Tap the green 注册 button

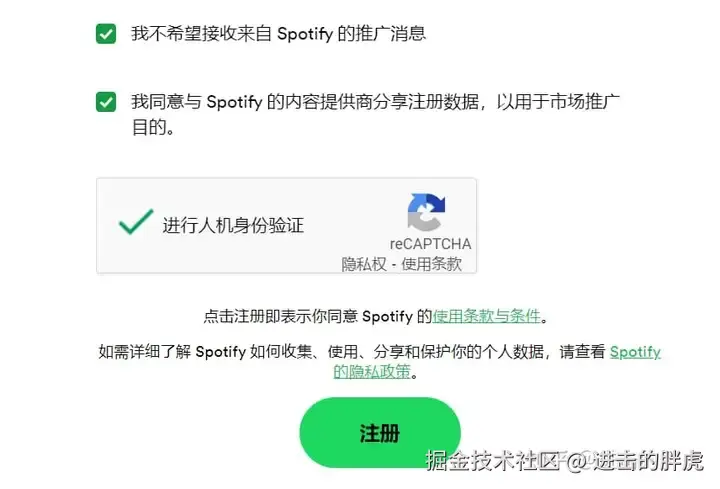point(380,433)
